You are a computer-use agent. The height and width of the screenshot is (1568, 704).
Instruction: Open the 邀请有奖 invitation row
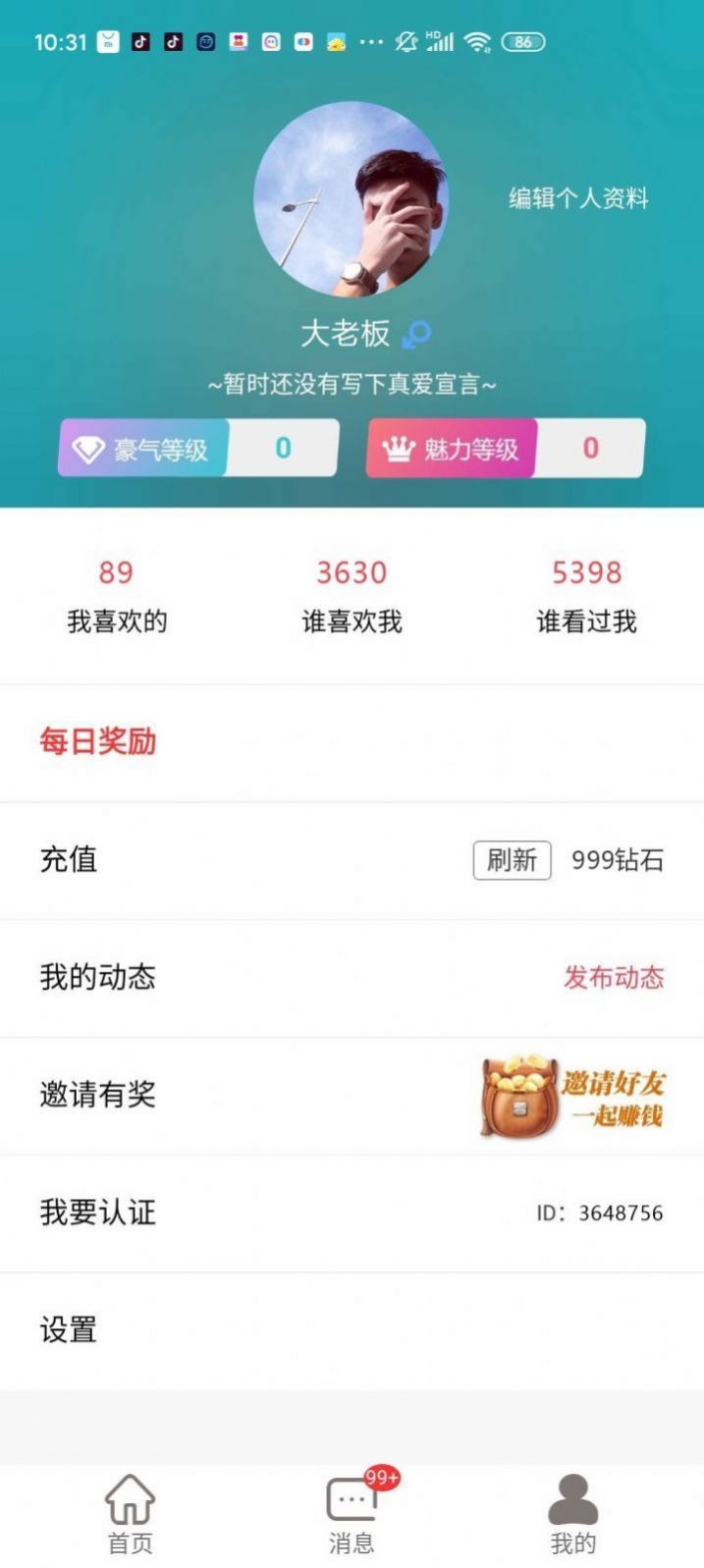pyautogui.click(x=98, y=1095)
